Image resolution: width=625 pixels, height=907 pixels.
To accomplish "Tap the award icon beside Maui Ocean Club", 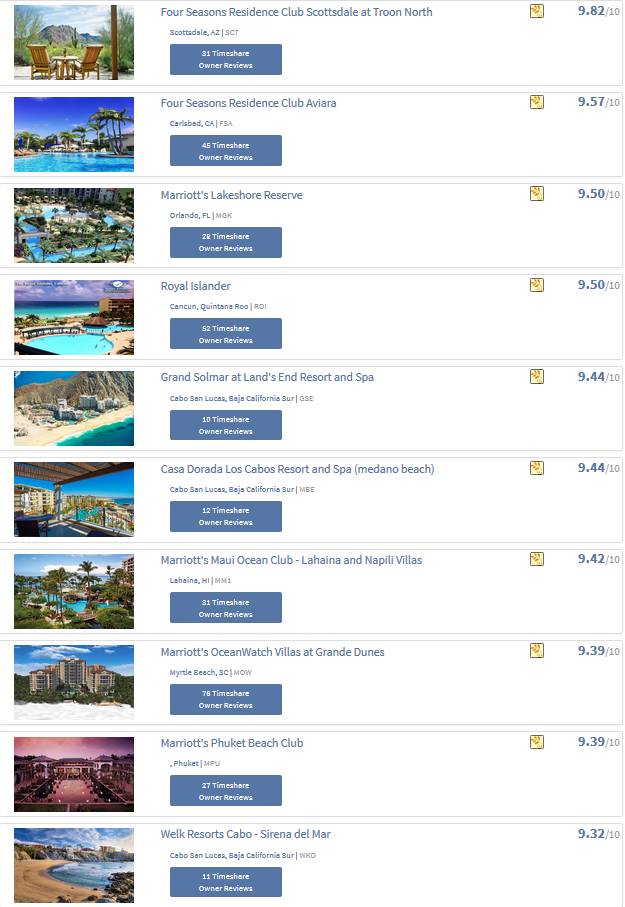I will [537, 559].
